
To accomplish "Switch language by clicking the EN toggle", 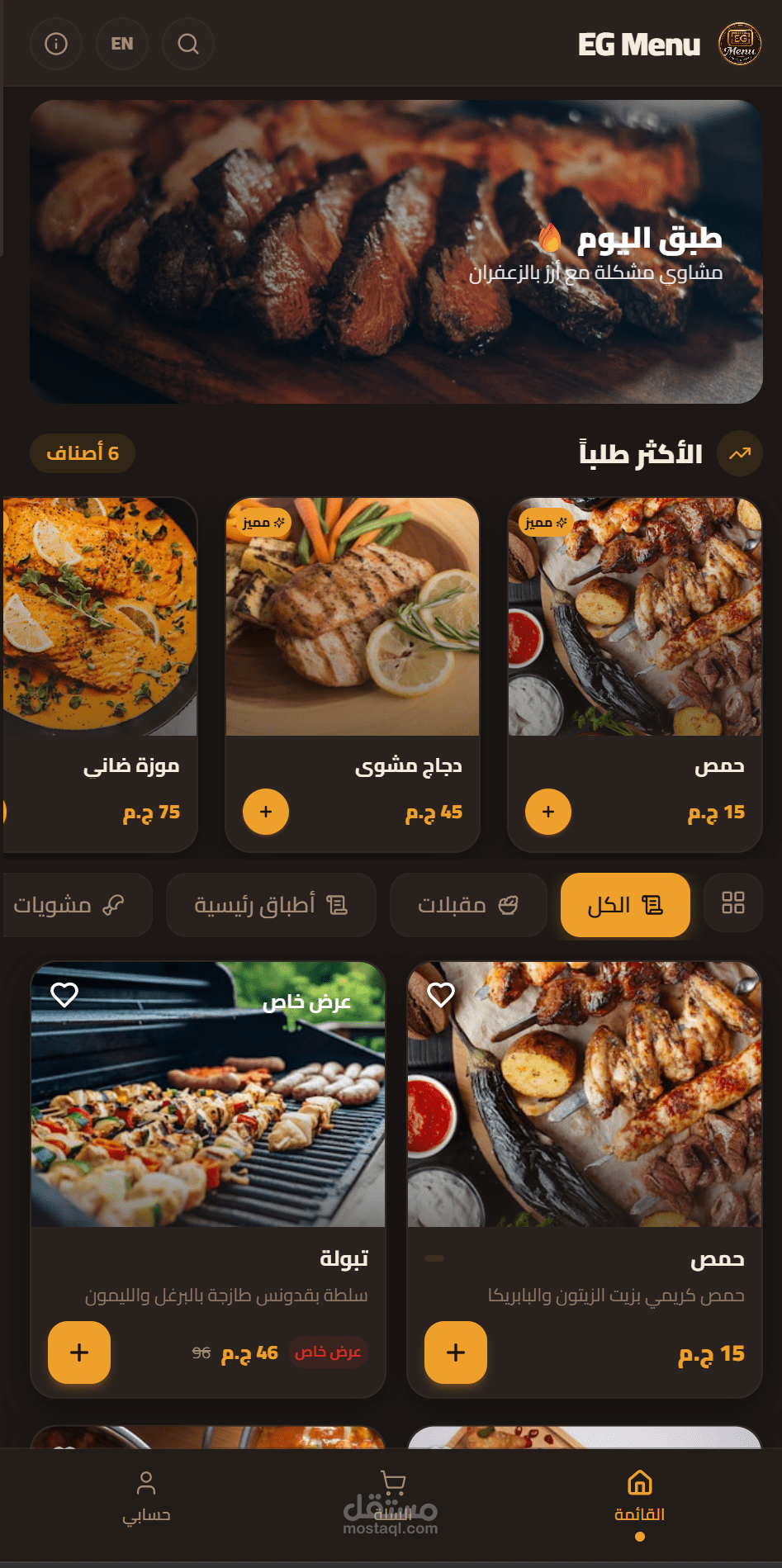I will click(122, 44).
